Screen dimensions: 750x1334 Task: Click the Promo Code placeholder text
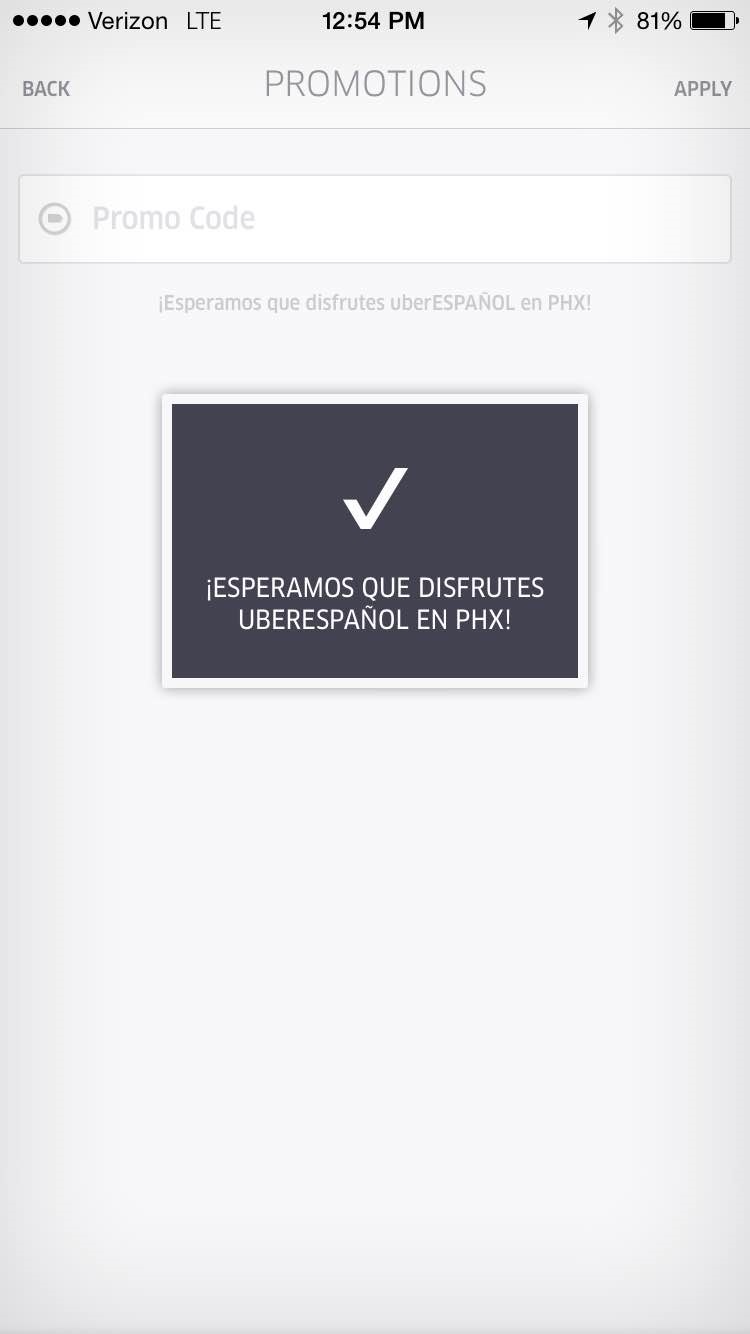[x=174, y=218]
